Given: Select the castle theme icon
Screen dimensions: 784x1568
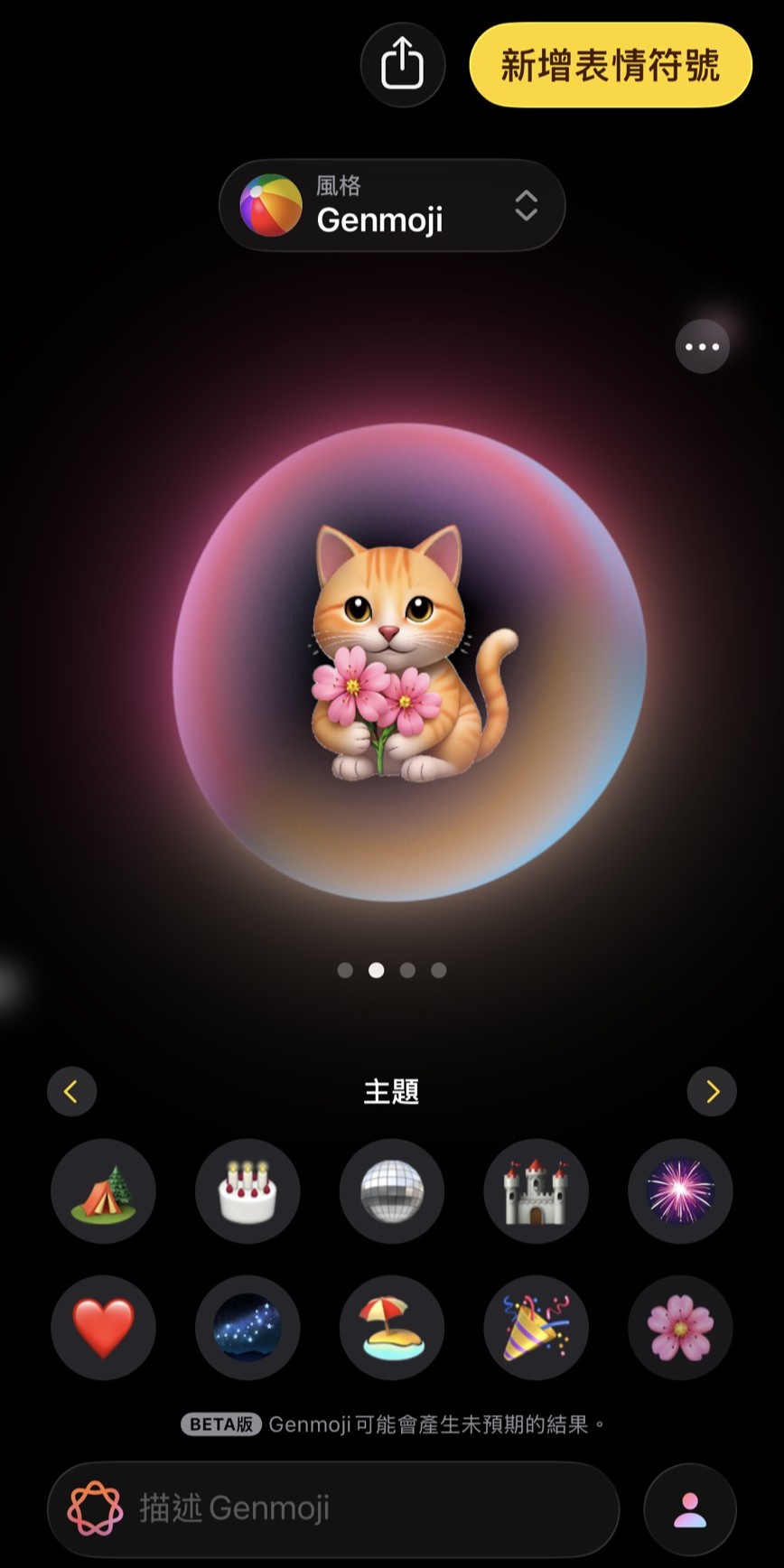Looking at the screenshot, I should click(x=536, y=1190).
